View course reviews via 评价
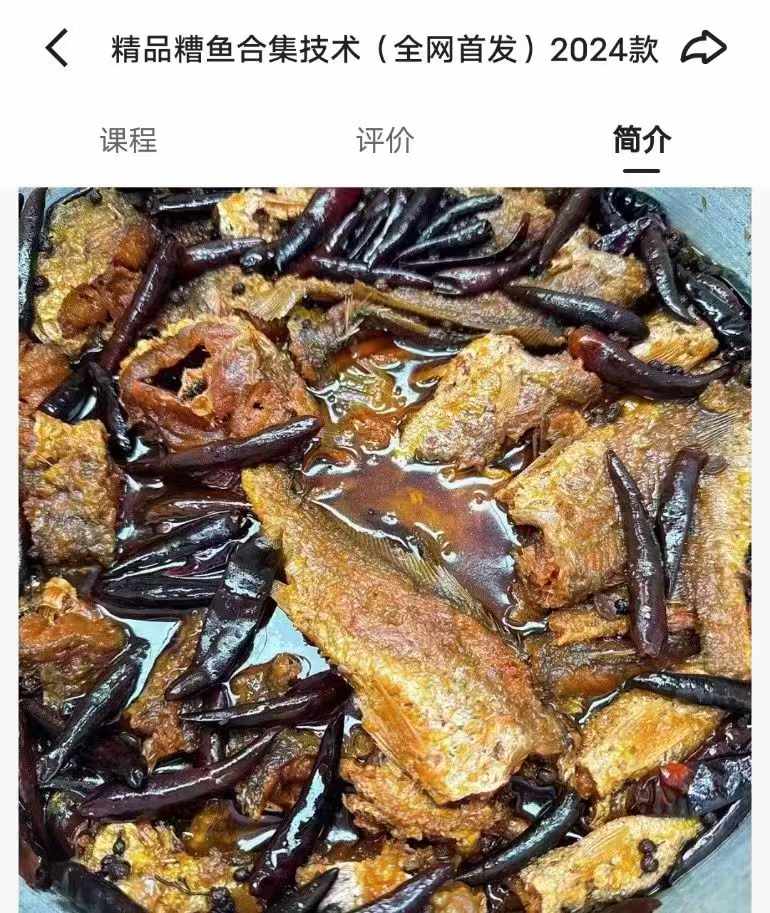The height and width of the screenshot is (913, 770). tap(385, 142)
